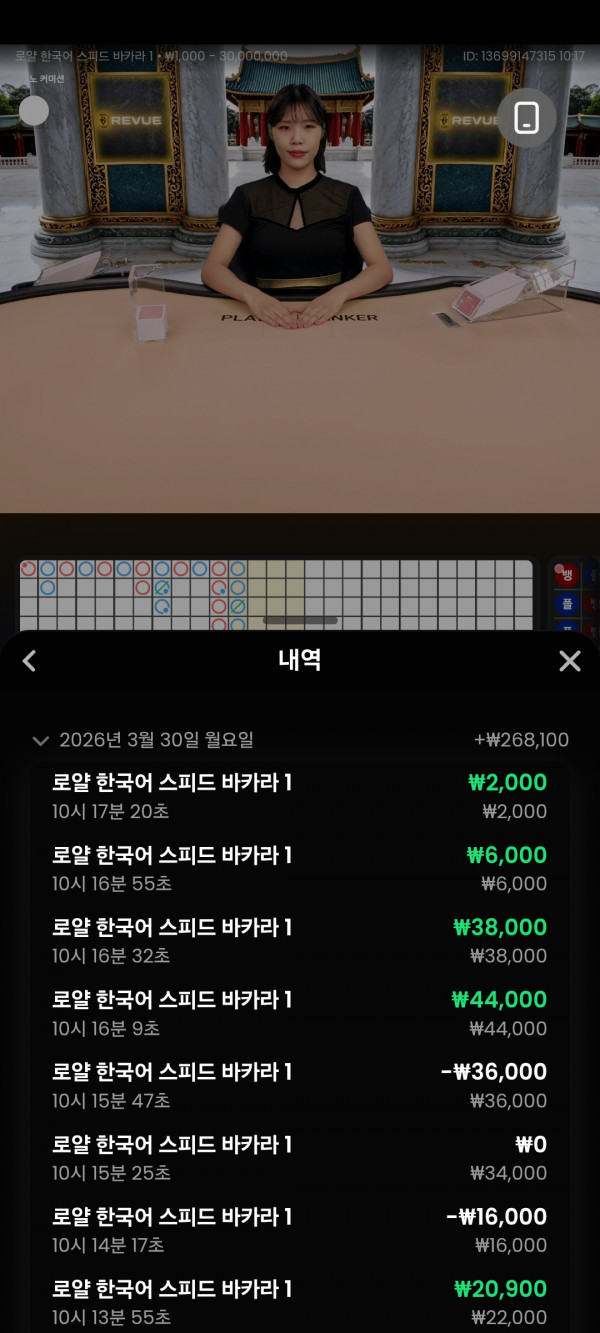Screen dimensions: 600x1333
Task: View the 10시 16분 9초 round details
Action: [299, 1013]
